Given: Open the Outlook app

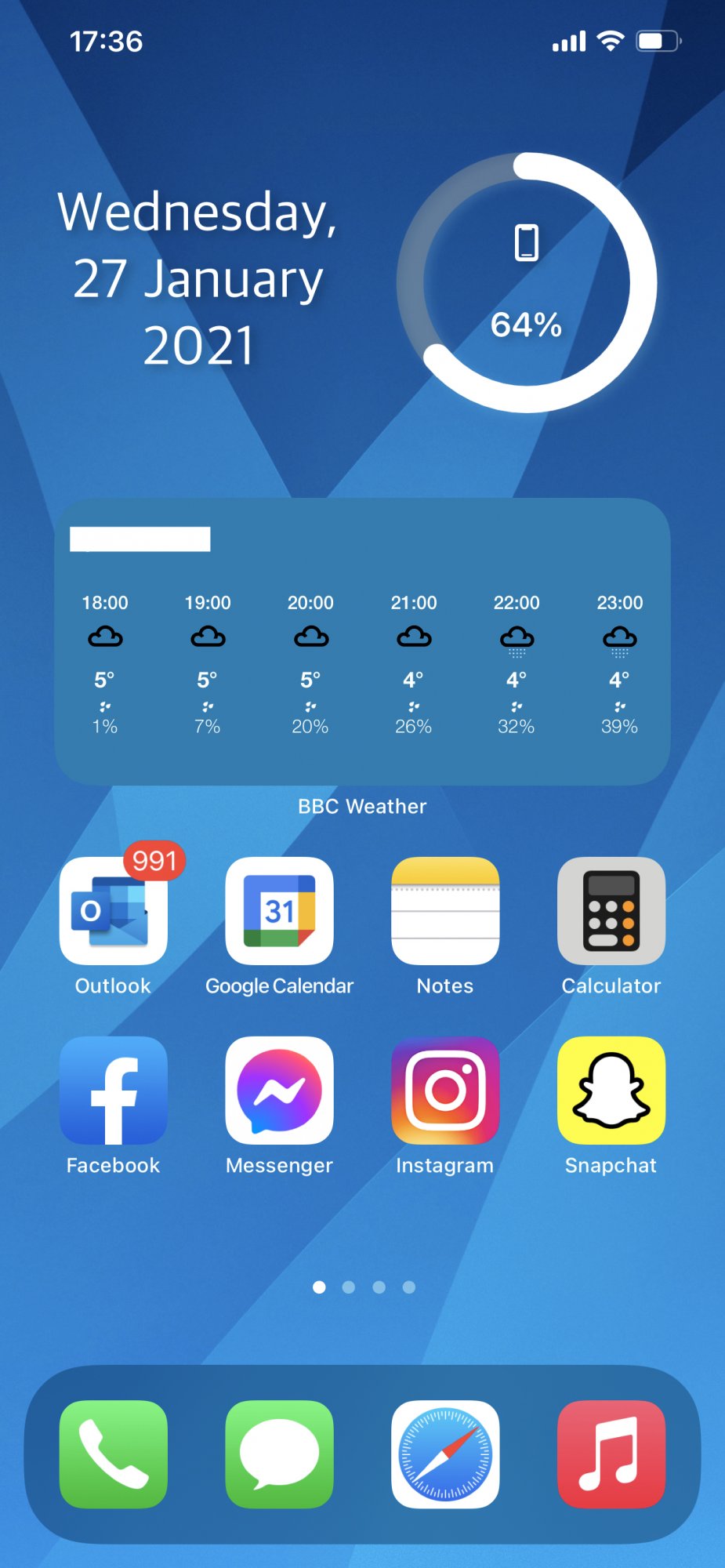Looking at the screenshot, I should [x=113, y=911].
